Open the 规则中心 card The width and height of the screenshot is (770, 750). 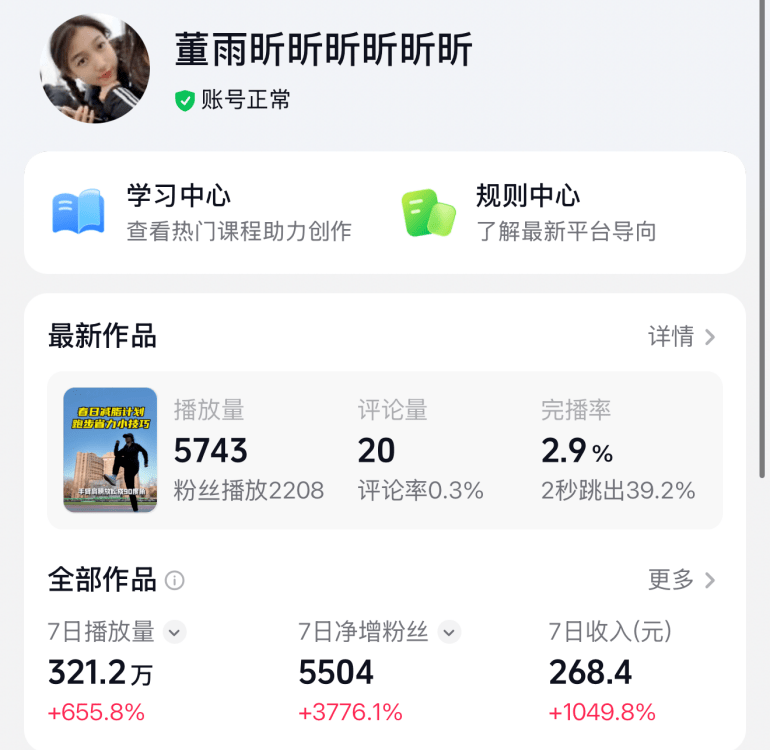(530, 212)
